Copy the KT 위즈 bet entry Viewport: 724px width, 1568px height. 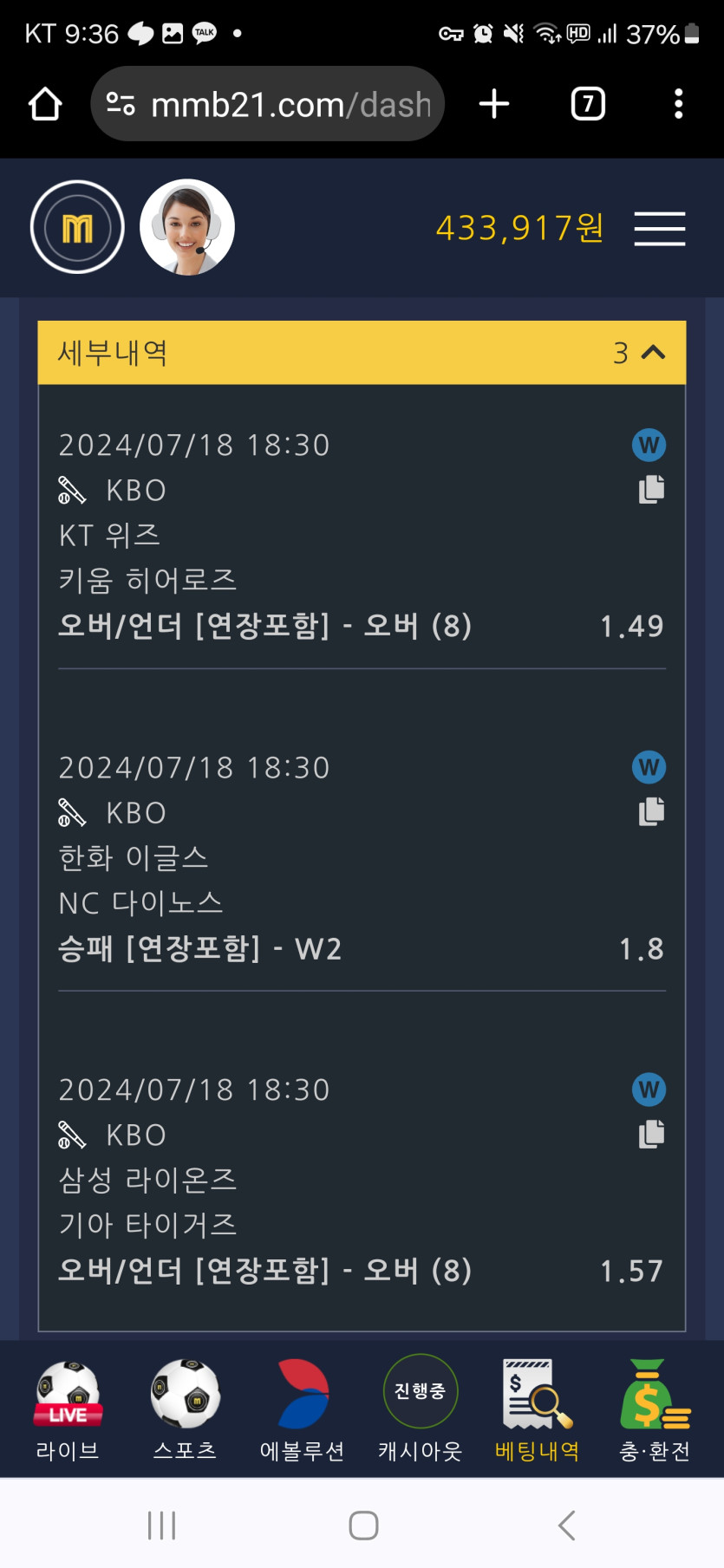pos(651,489)
